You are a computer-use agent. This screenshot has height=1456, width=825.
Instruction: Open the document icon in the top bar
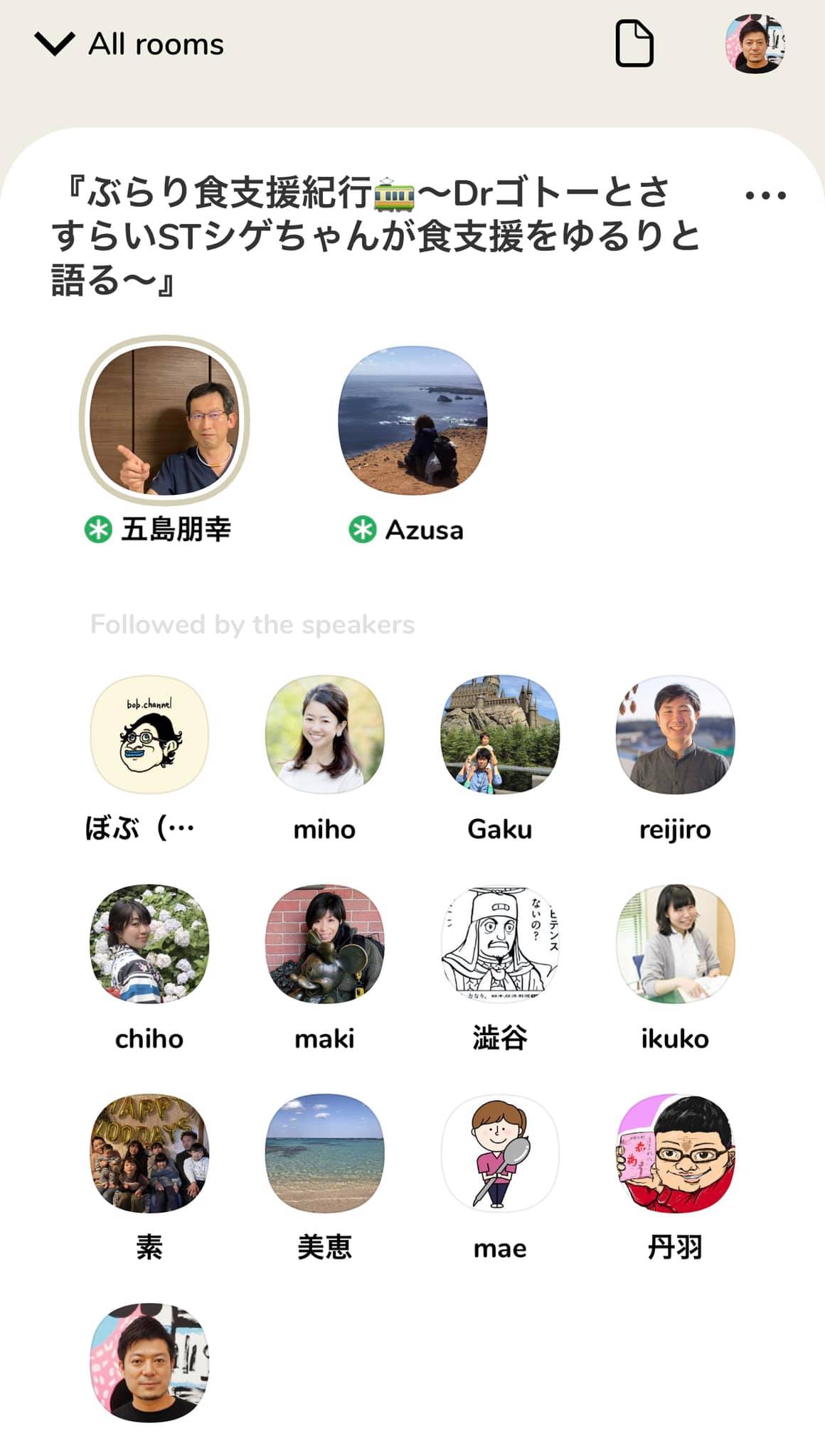tap(634, 44)
